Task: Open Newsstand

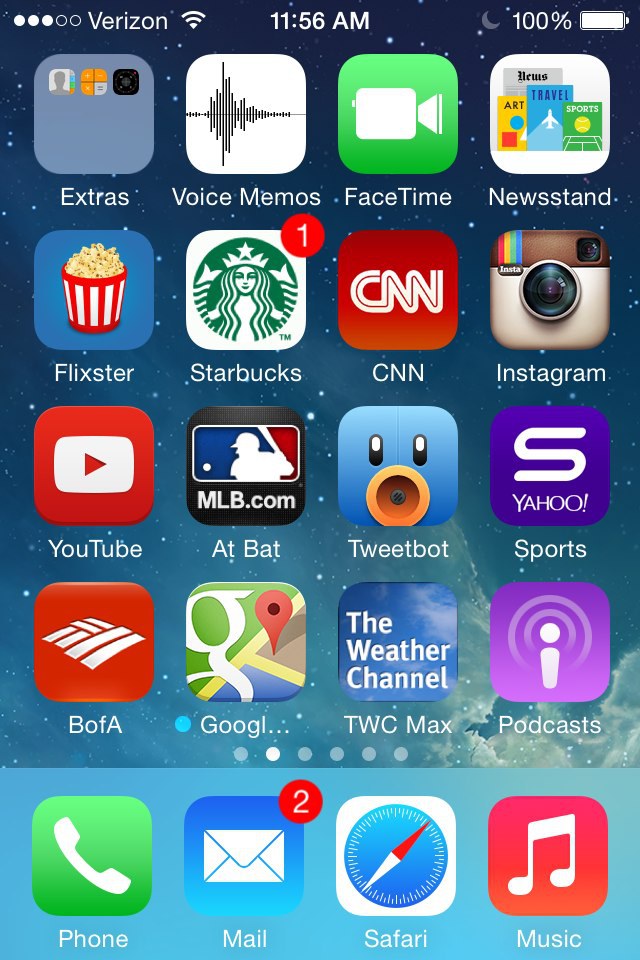Action: (x=550, y=114)
